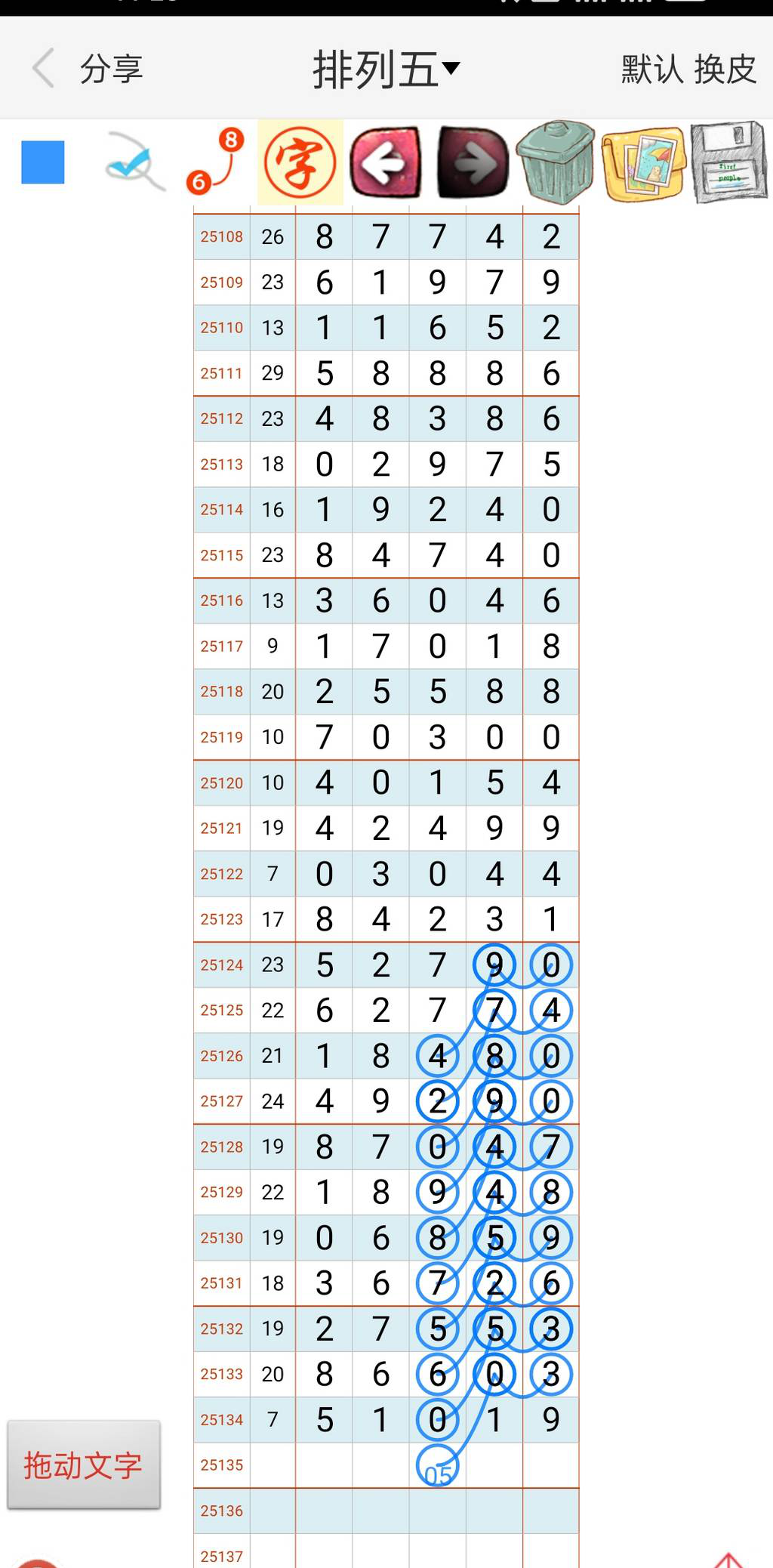
Task: Activate the 字 text tool
Action: (300, 162)
